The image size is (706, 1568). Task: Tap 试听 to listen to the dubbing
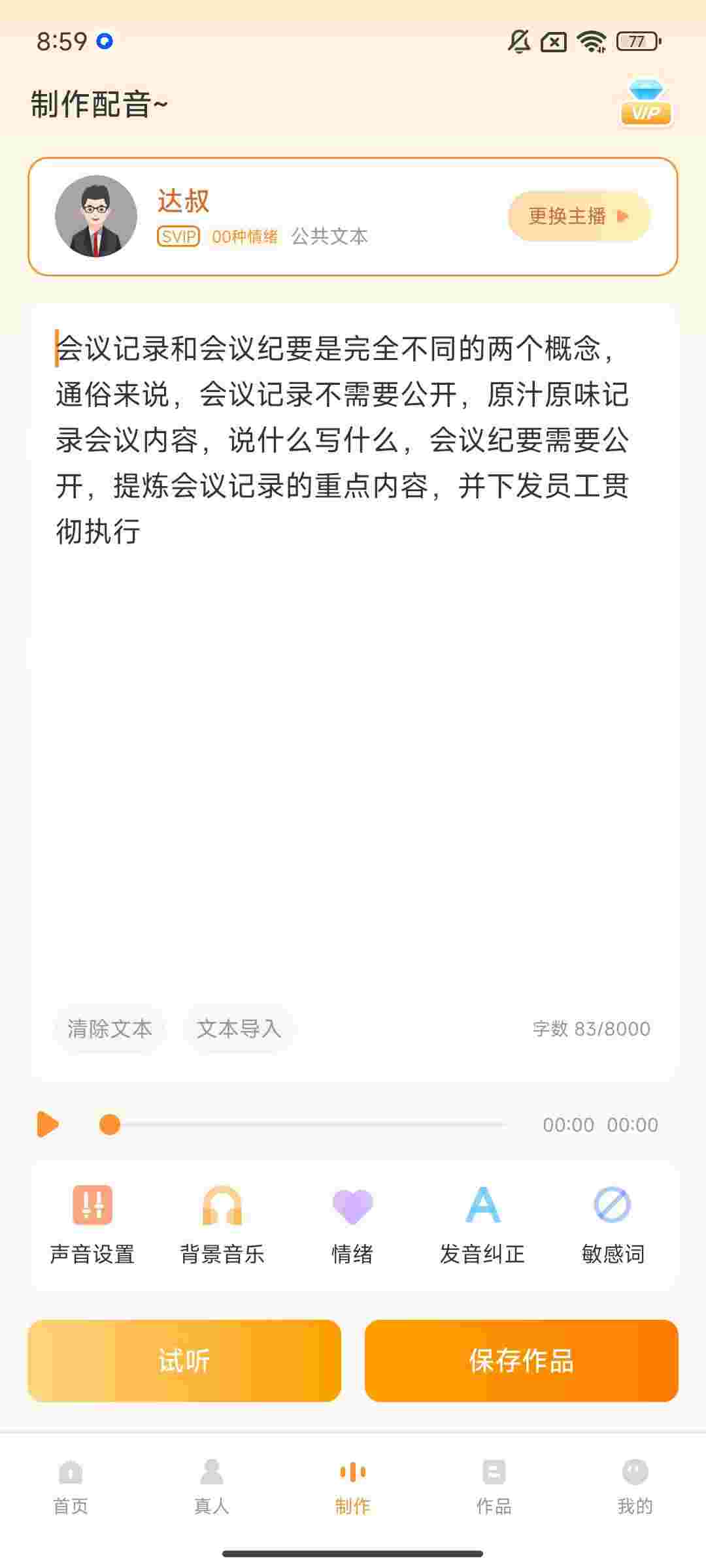pyautogui.click(x=184, y=1361)
